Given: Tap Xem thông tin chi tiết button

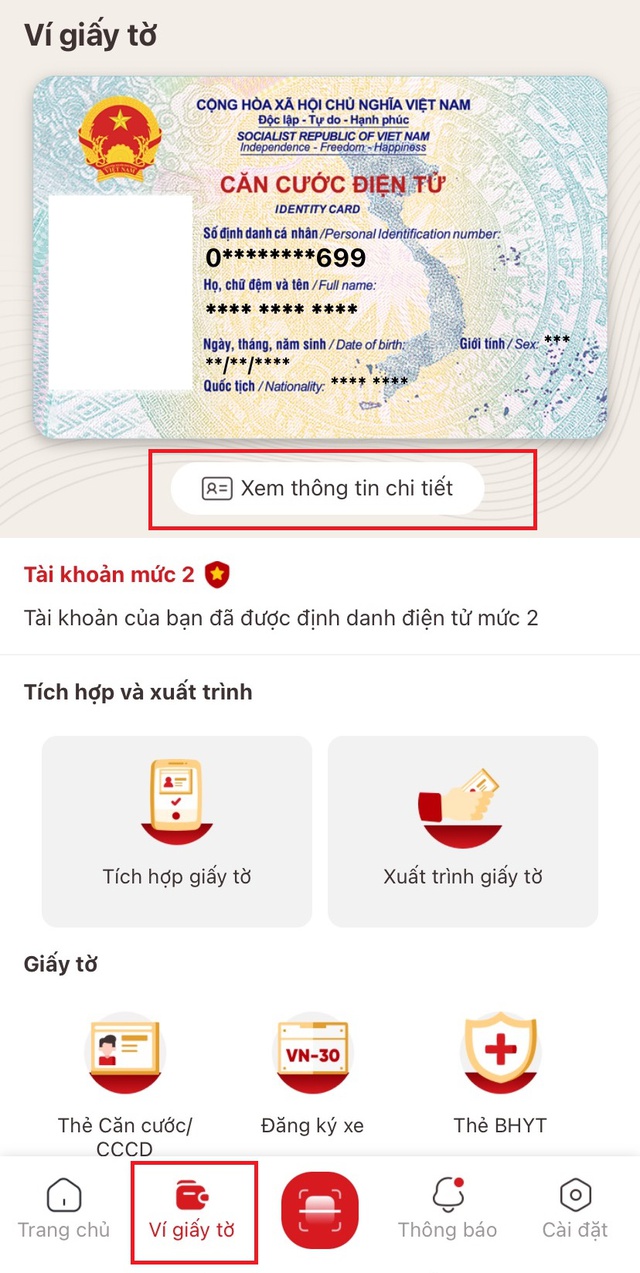Looking at the screenshot, I should coord(327,488).
